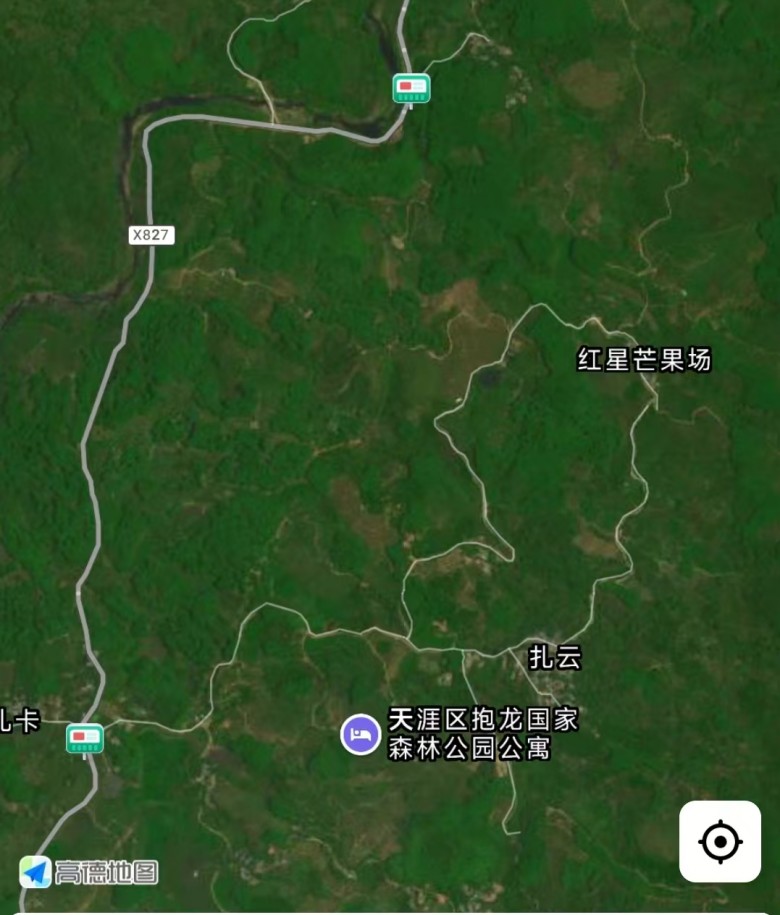780x915 pixels.
Task: Center the map on my location
Action: coord(720,842)
